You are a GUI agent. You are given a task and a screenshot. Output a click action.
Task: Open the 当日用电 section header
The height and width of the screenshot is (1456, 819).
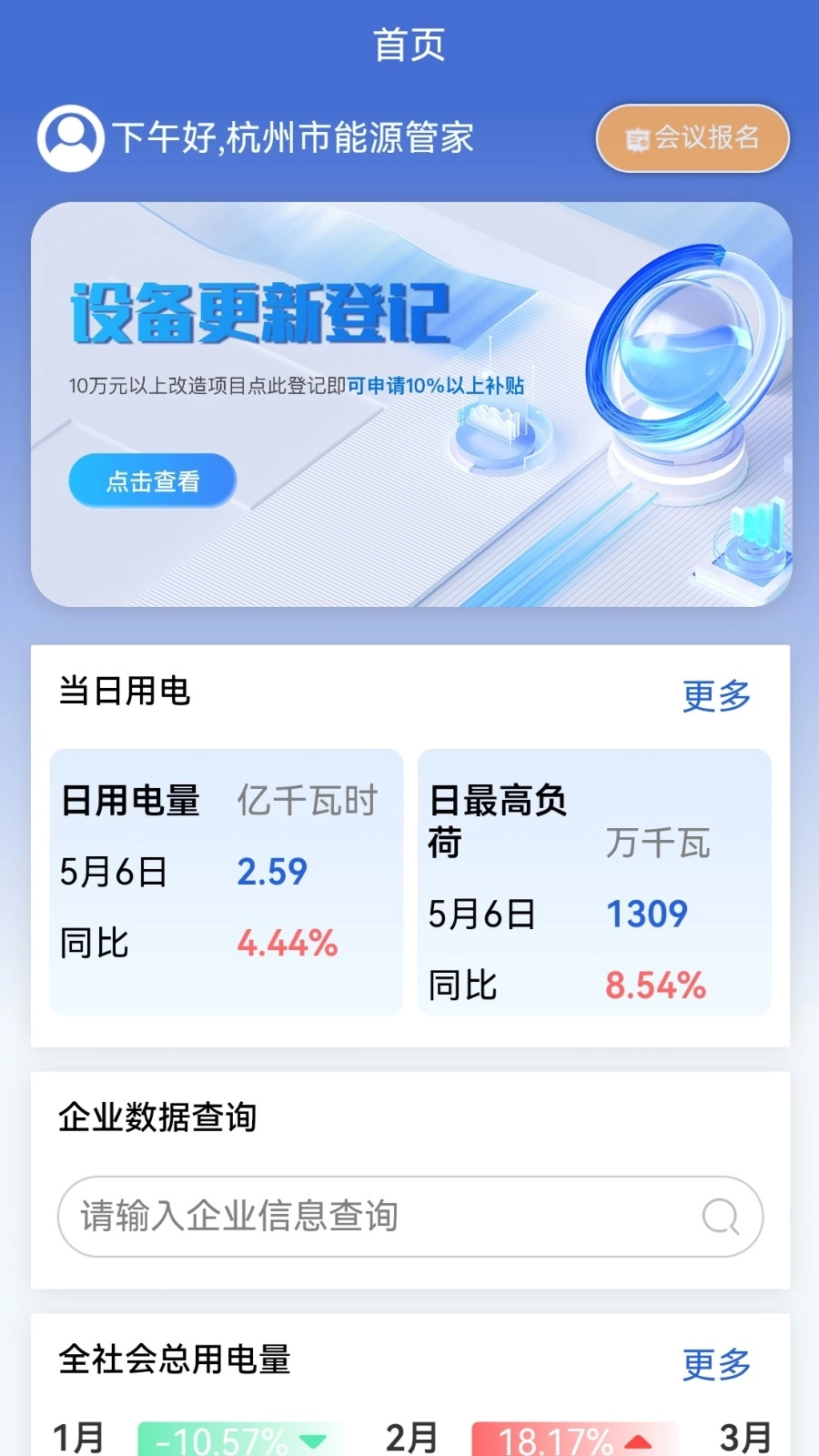click(x=123, y=692)
